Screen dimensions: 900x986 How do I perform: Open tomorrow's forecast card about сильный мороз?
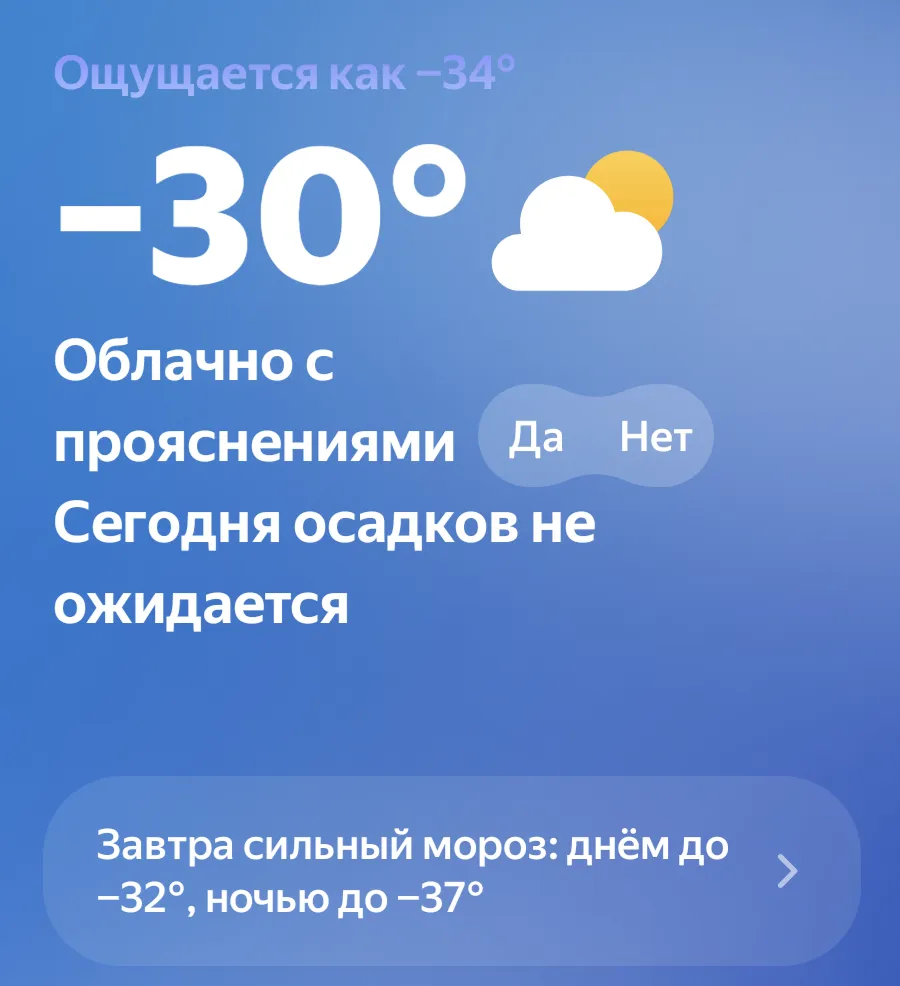tap(451, 871)
